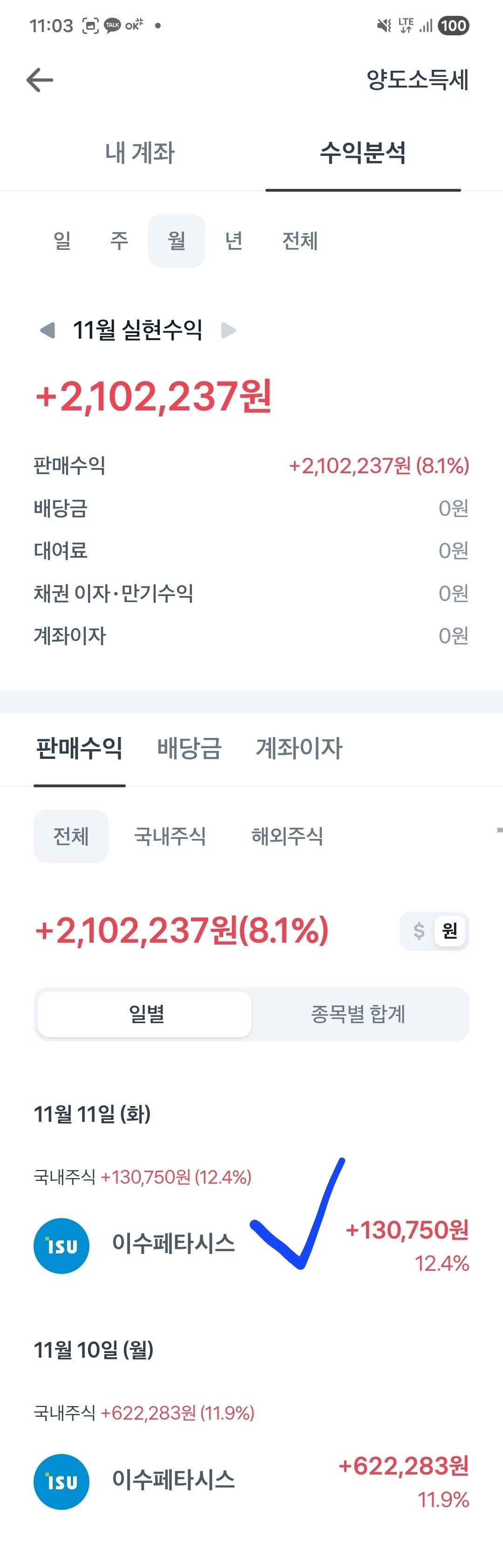Go to previous month's realized profit
The height and width of the screenshot is (1568, 503).
48,330
